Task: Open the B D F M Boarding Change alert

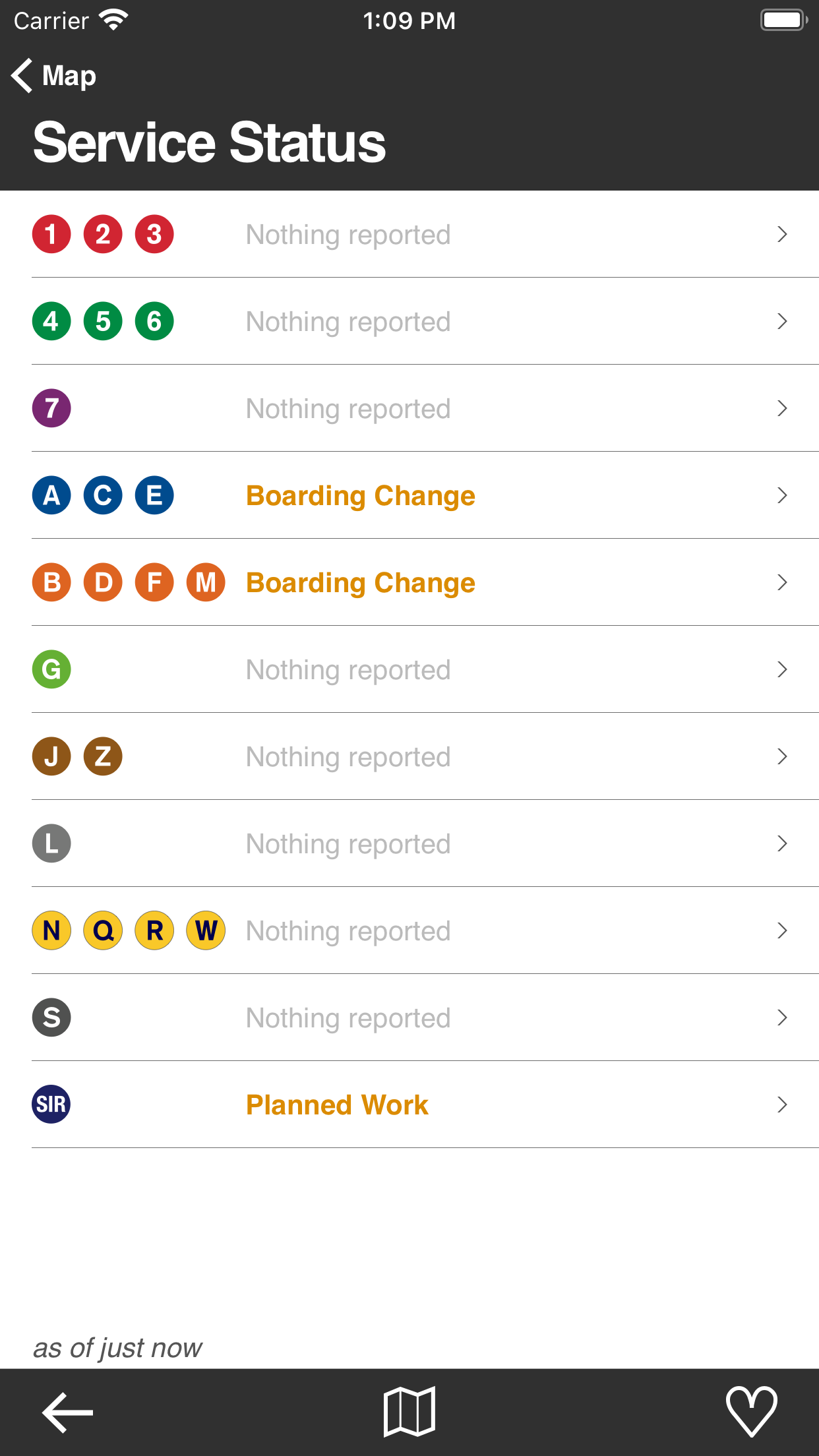Action: pyautogui.click(x=409, y=582)
